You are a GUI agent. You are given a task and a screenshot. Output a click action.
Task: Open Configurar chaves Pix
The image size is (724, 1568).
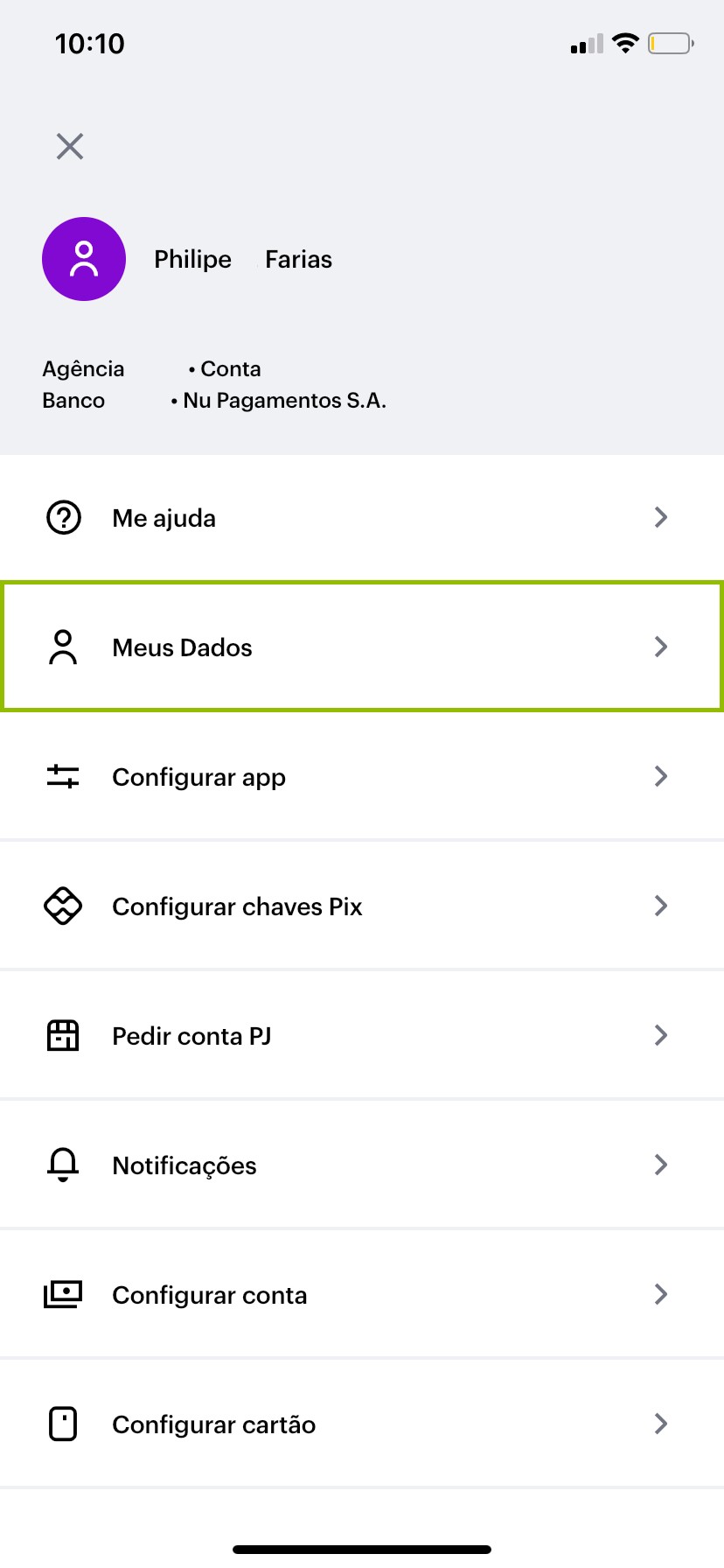click(x=362, y=906)
